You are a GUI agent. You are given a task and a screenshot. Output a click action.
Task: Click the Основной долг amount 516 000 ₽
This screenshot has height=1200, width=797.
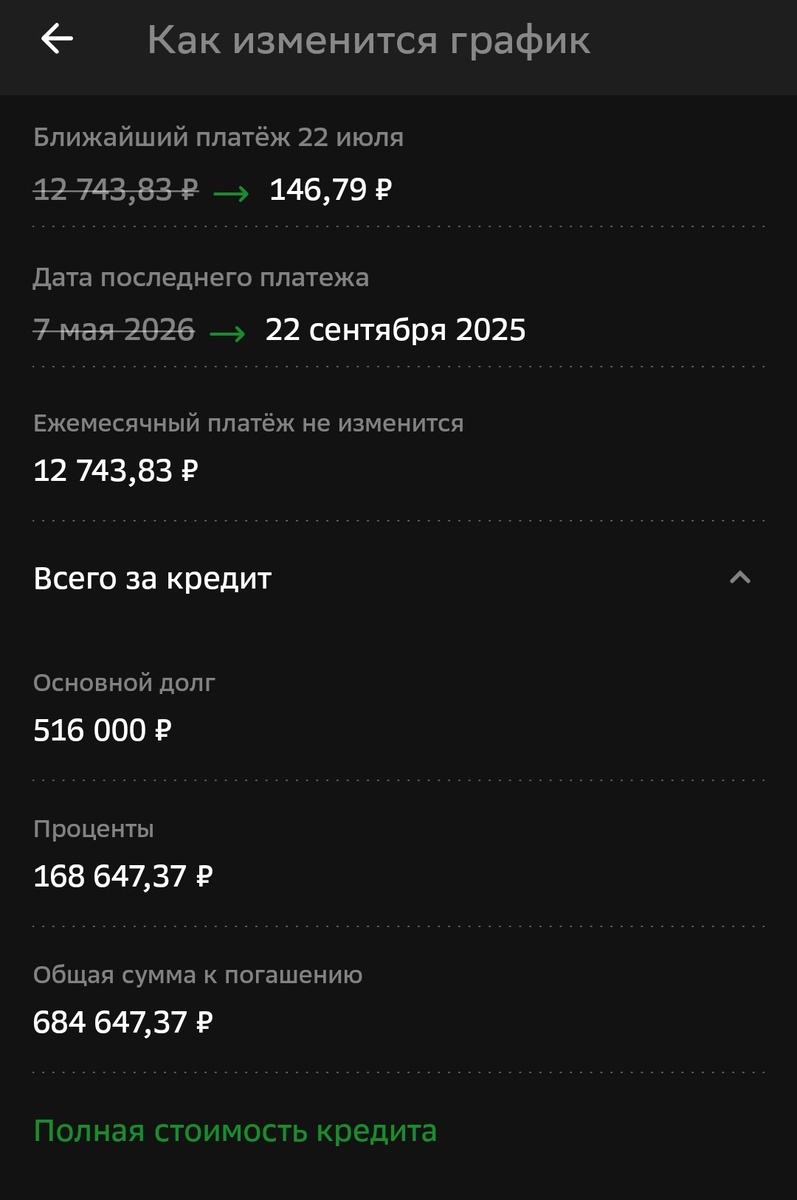[x=101, y=729]
